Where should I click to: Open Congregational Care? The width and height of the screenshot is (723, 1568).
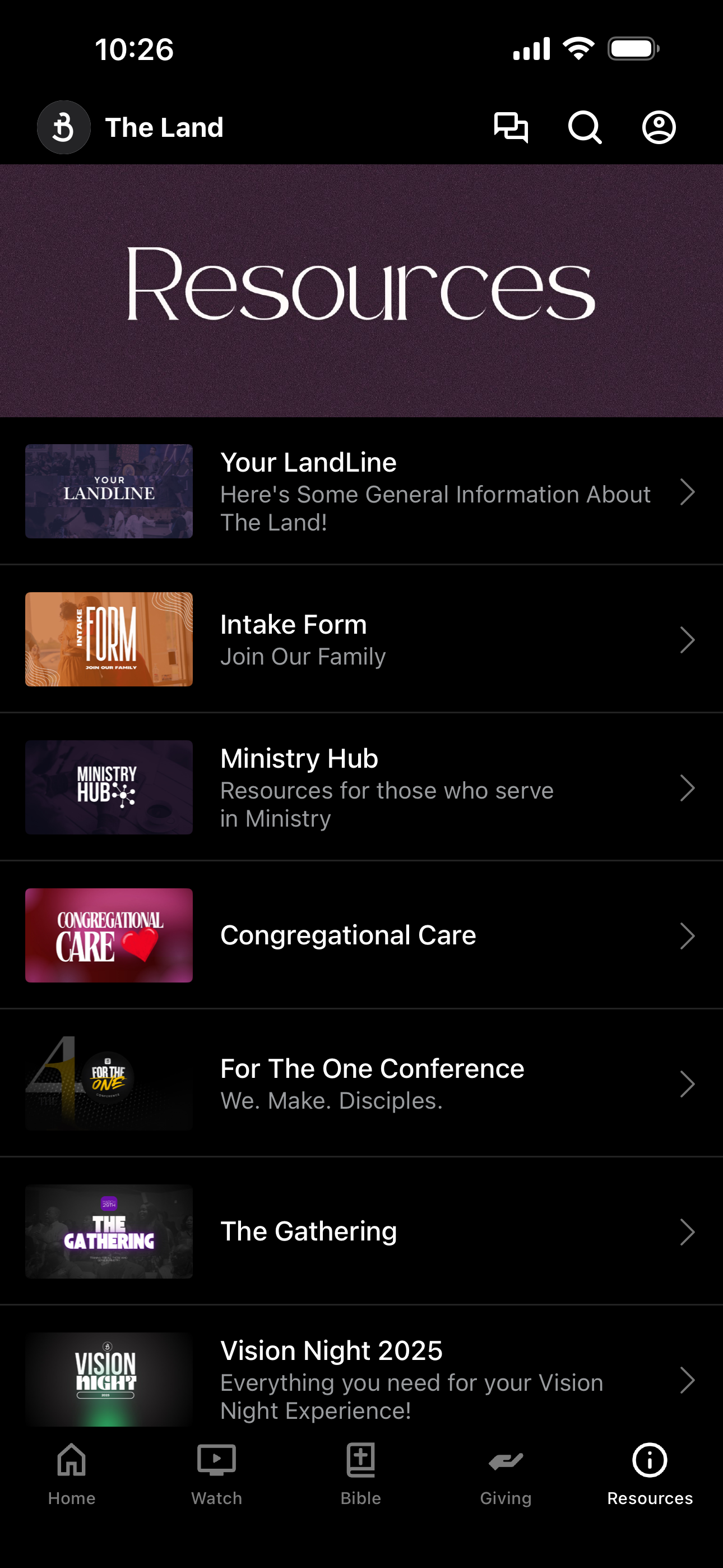(361, 935)
